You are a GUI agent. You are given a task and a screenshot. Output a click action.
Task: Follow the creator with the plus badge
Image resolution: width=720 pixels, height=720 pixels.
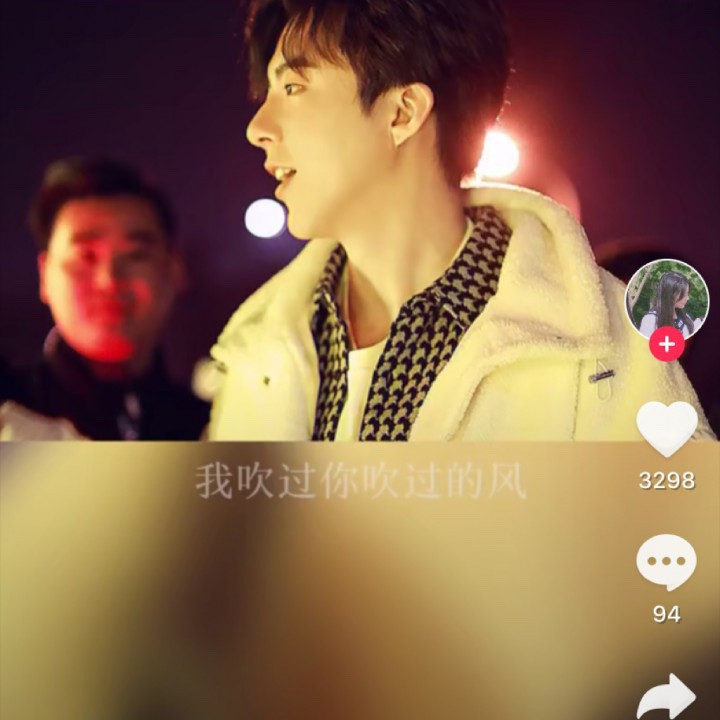(666, 346)
